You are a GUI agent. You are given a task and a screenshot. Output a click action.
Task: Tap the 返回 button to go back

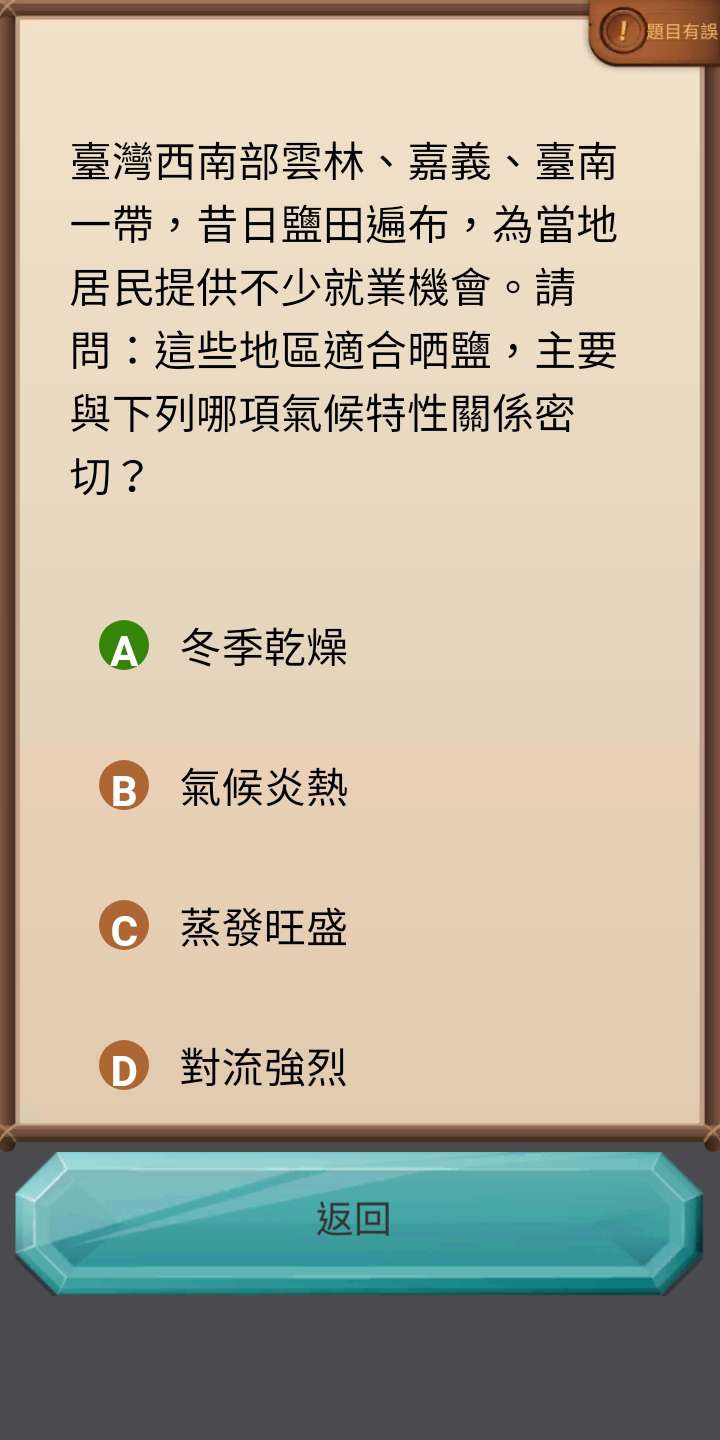click(355, 1221)
